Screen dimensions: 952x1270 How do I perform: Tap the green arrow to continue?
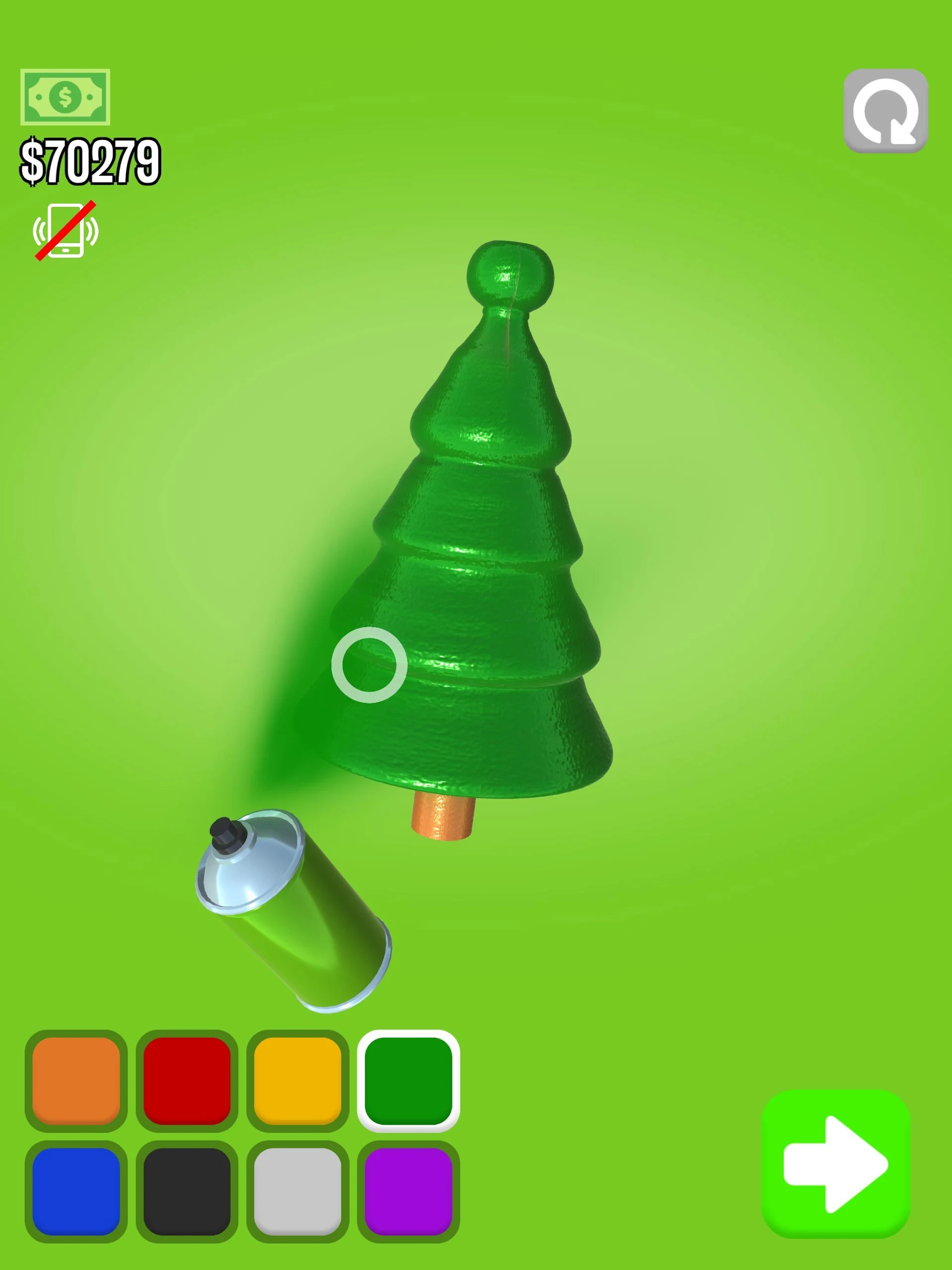click(835, 1164)
